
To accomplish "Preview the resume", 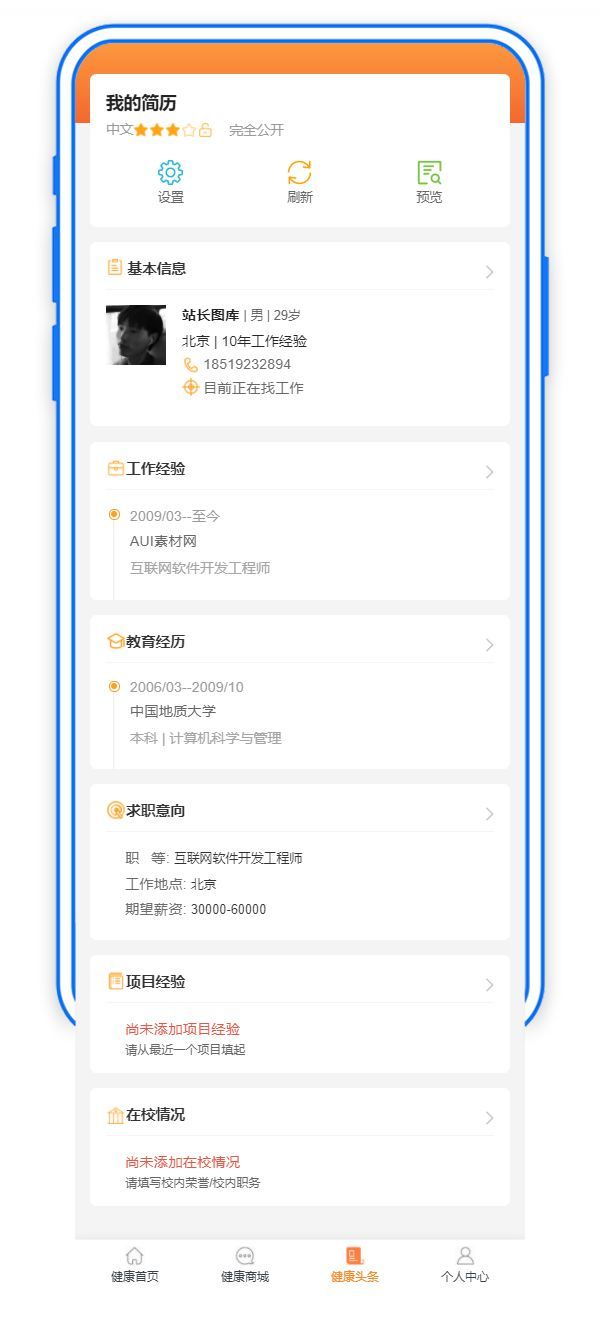I will pos(429,181).
